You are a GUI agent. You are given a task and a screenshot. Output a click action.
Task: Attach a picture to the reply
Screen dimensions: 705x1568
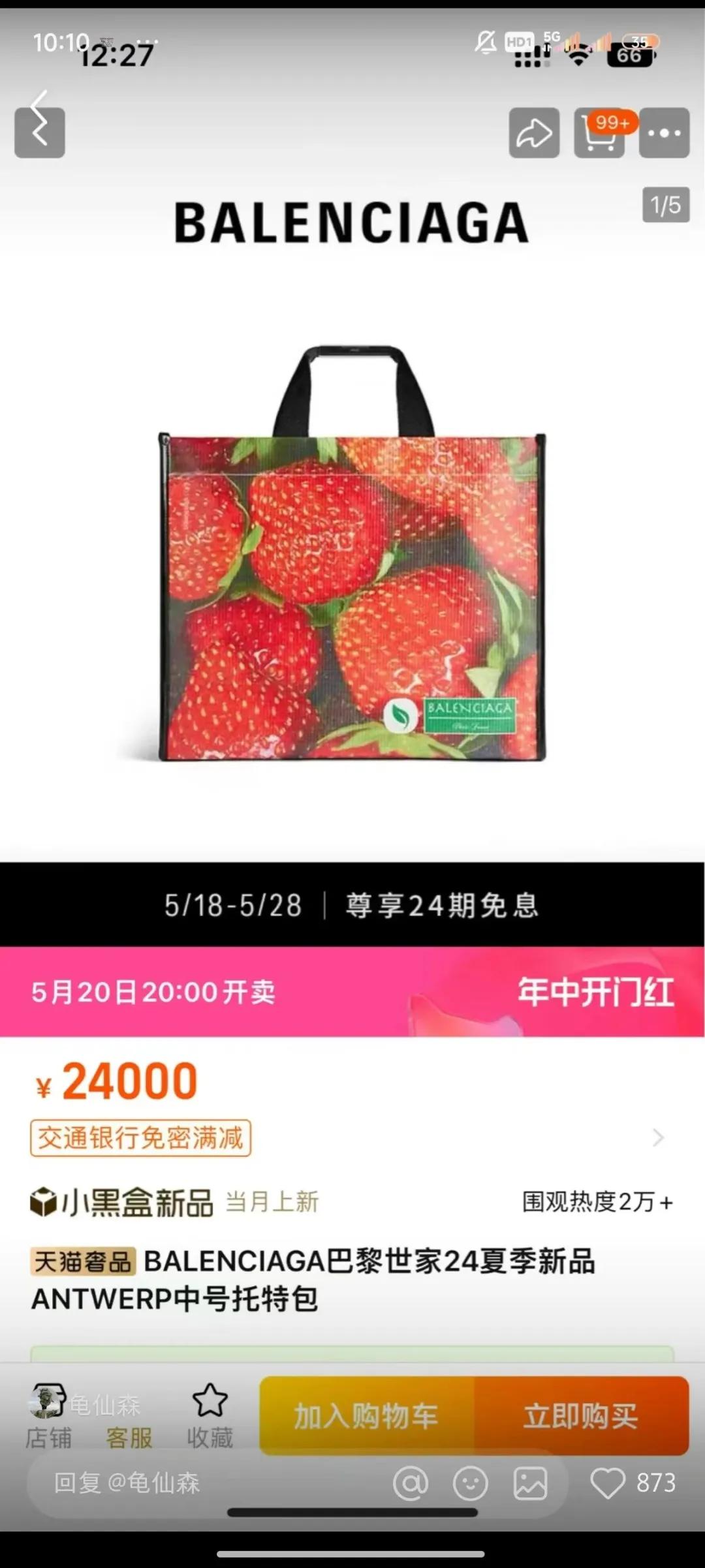tap(529, 1483)
